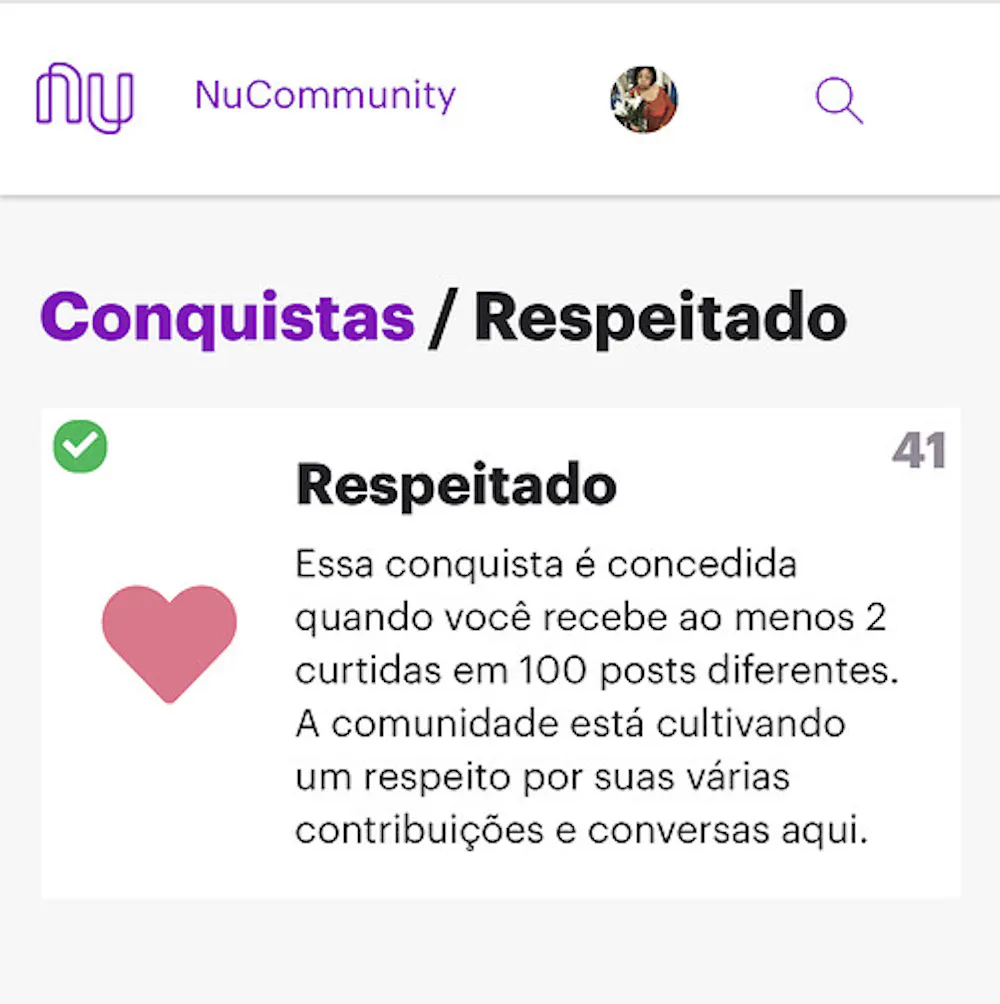Go back to Conquistas breadcrumb
Image resolution: width=1000 pixels, height=1004 pixels.
pos(227,318)
